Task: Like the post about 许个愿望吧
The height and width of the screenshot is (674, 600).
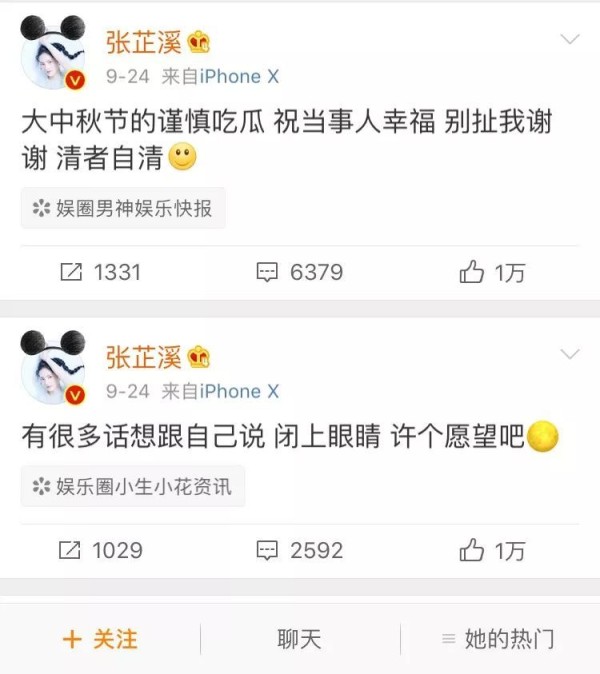Action: (492, 550)
